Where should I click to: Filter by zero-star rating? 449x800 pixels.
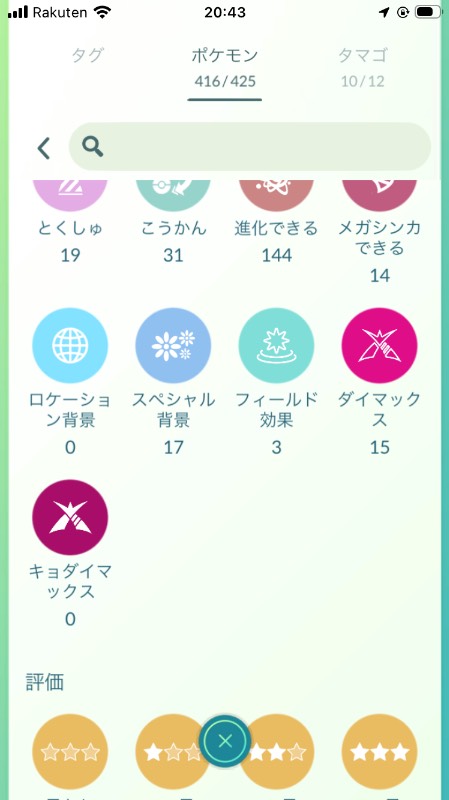(70, 752)
